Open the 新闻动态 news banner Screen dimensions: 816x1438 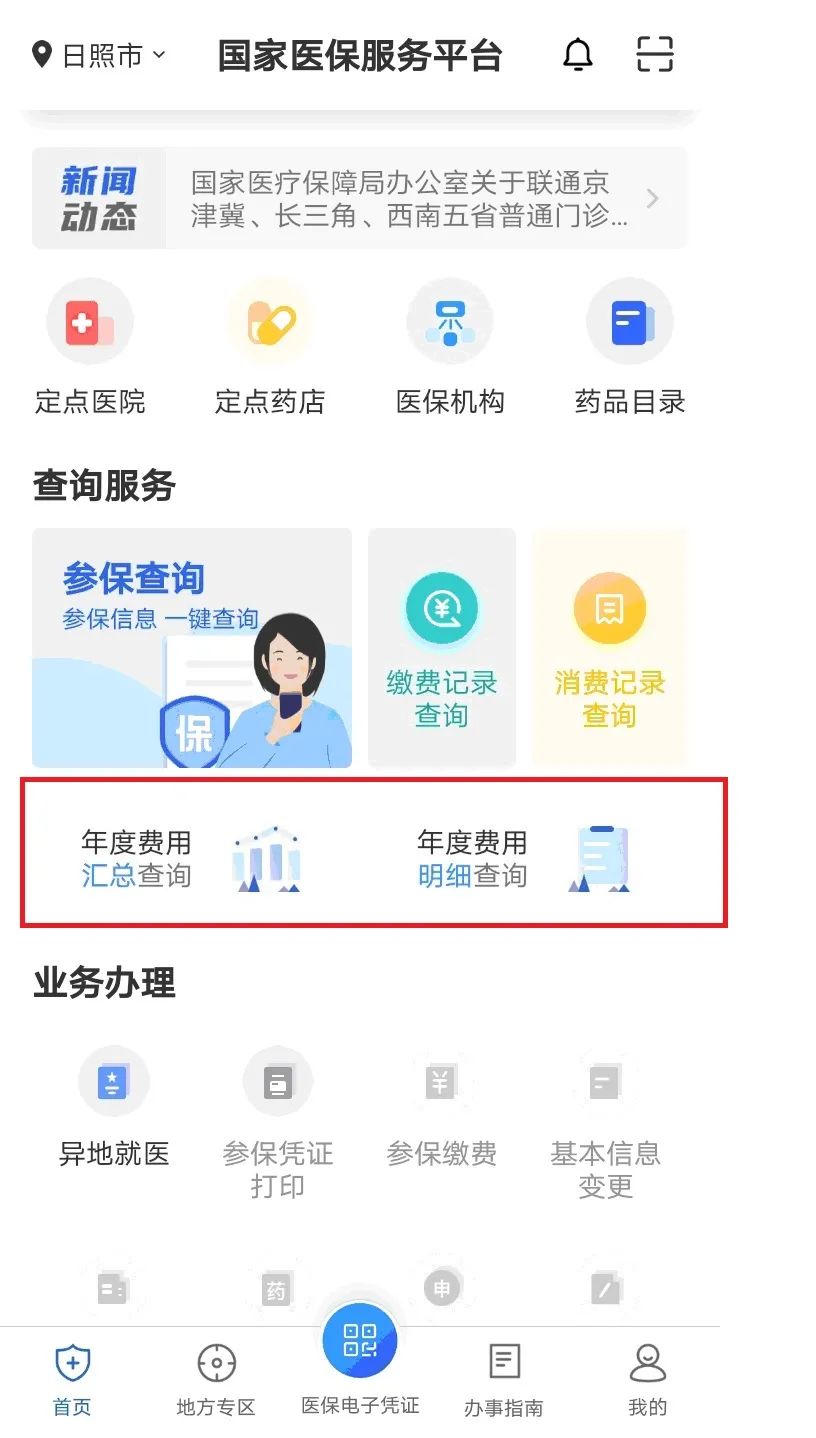[359, 198]
